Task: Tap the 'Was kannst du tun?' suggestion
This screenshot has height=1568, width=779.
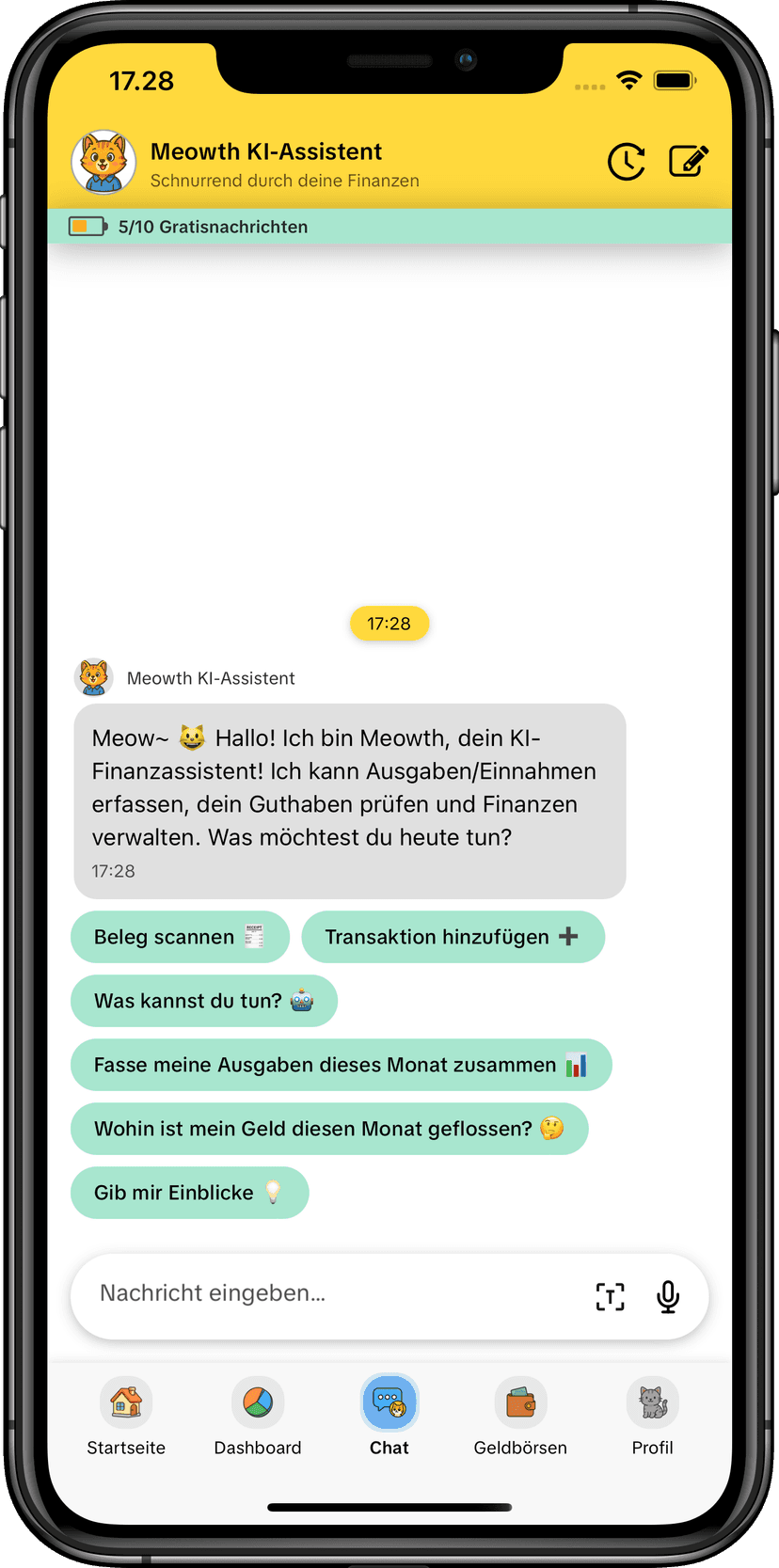Action: (x=204, y=1001)
